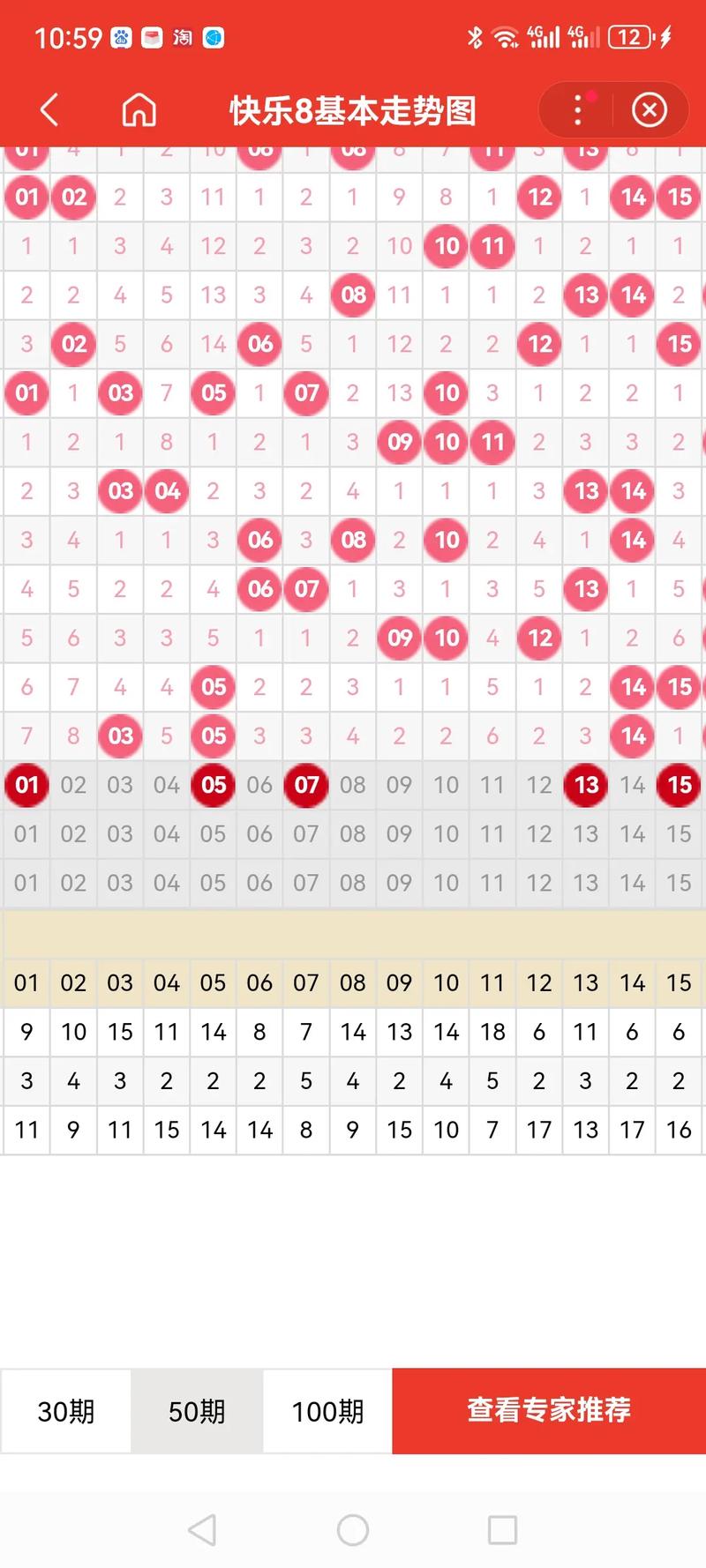Open the home icon in header
Viewport: 706px width, 1568px height.
point(139,110)
